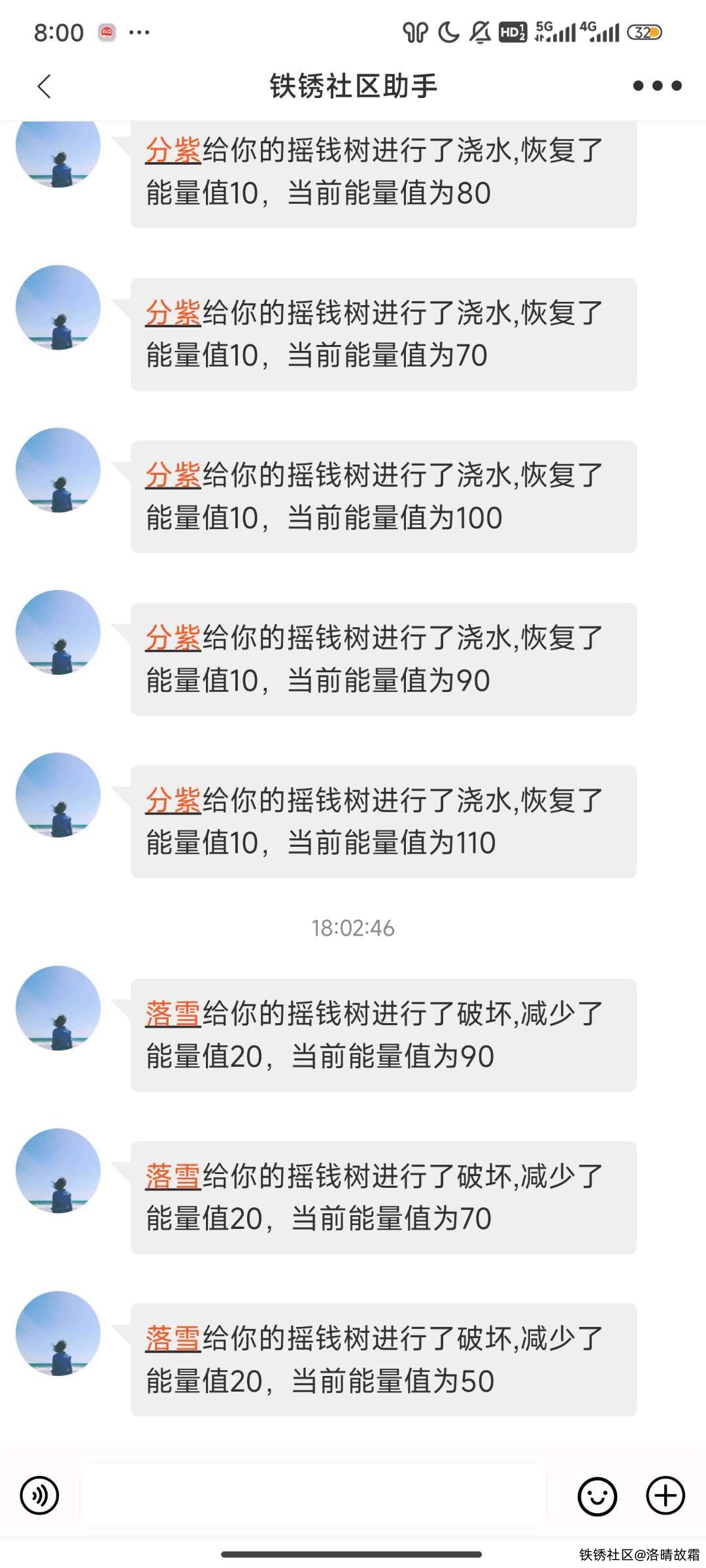Focus the message text field

pyautogui.click(x=314, y=1495)
